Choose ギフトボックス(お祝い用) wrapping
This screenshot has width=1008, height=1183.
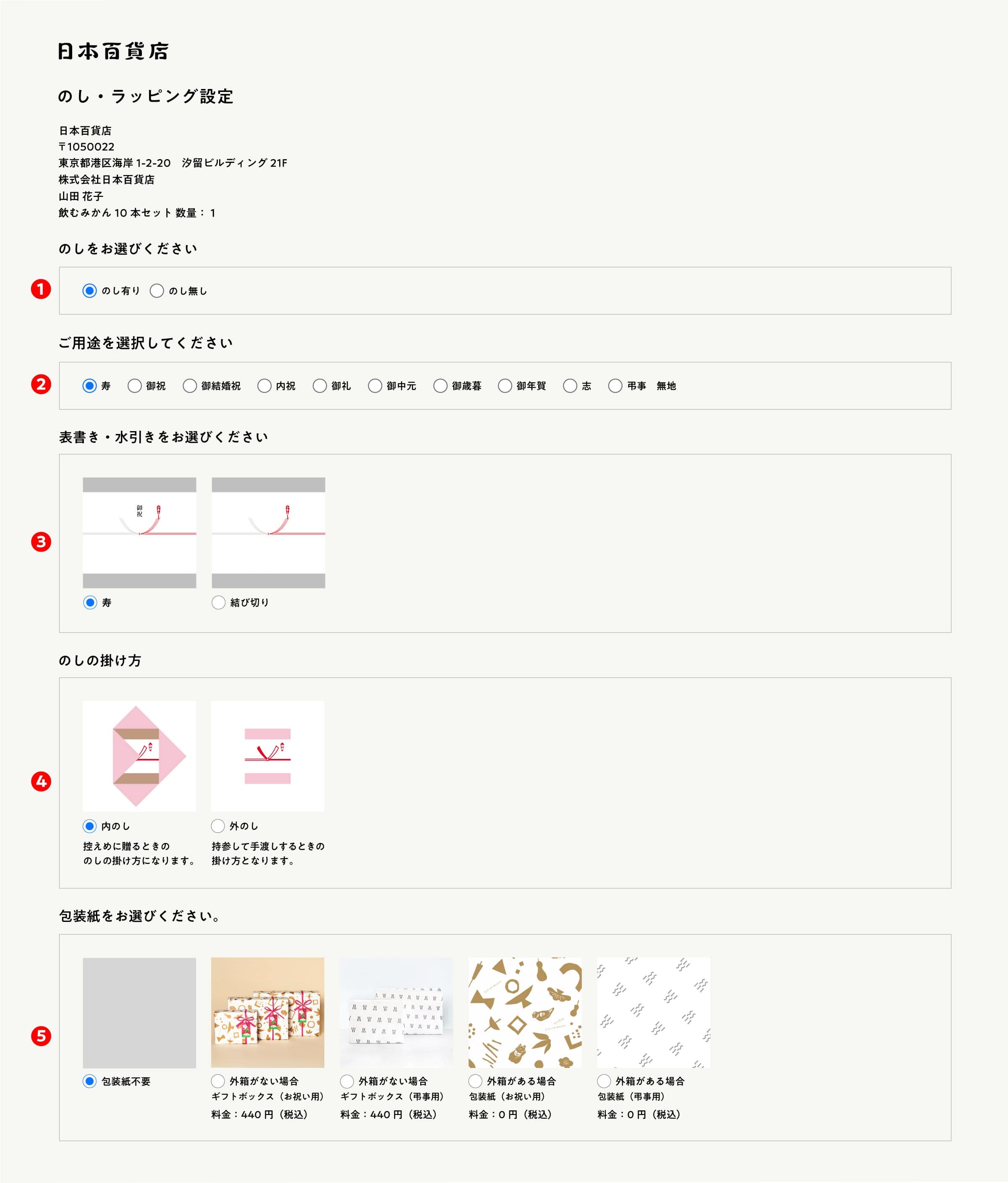pos(217,1081)
